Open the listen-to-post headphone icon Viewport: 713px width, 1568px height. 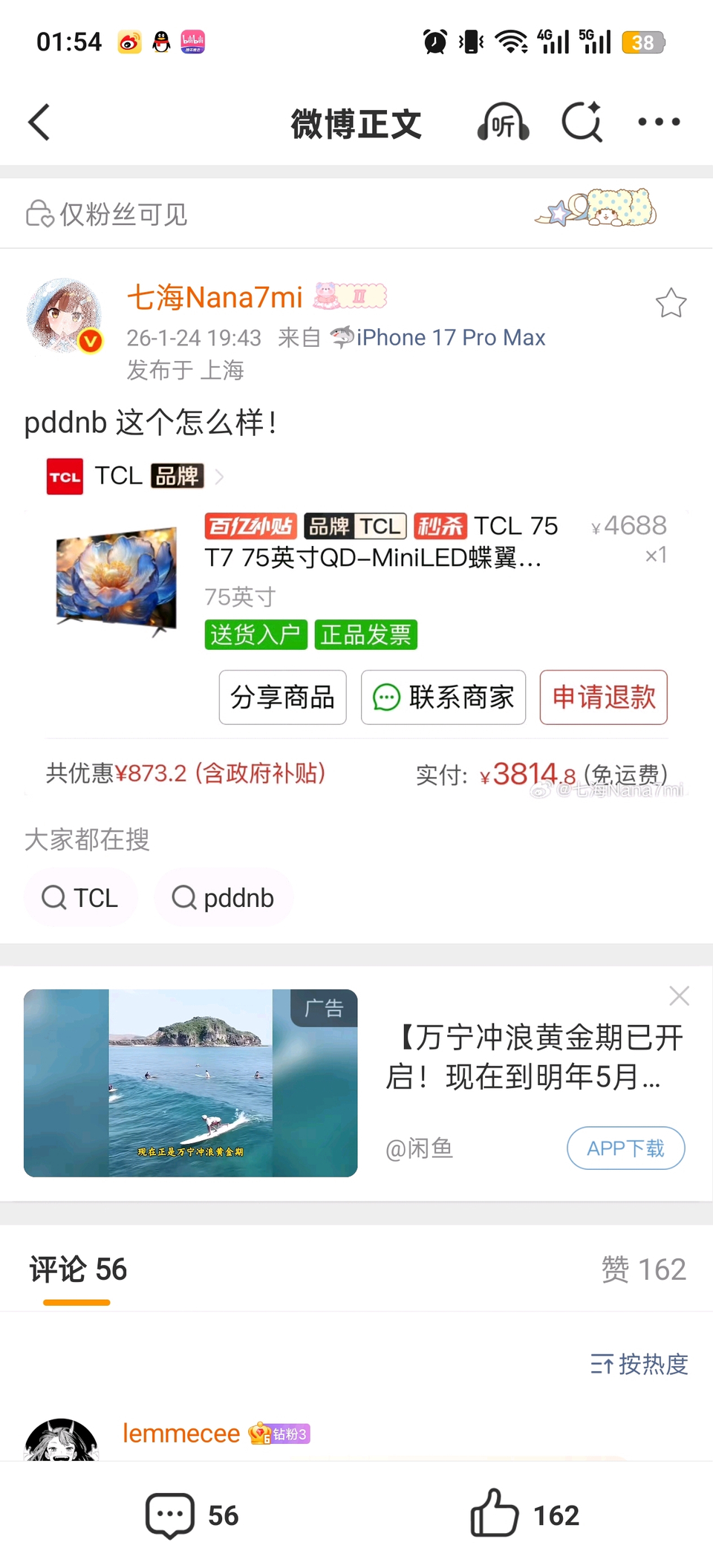(503, 123)
